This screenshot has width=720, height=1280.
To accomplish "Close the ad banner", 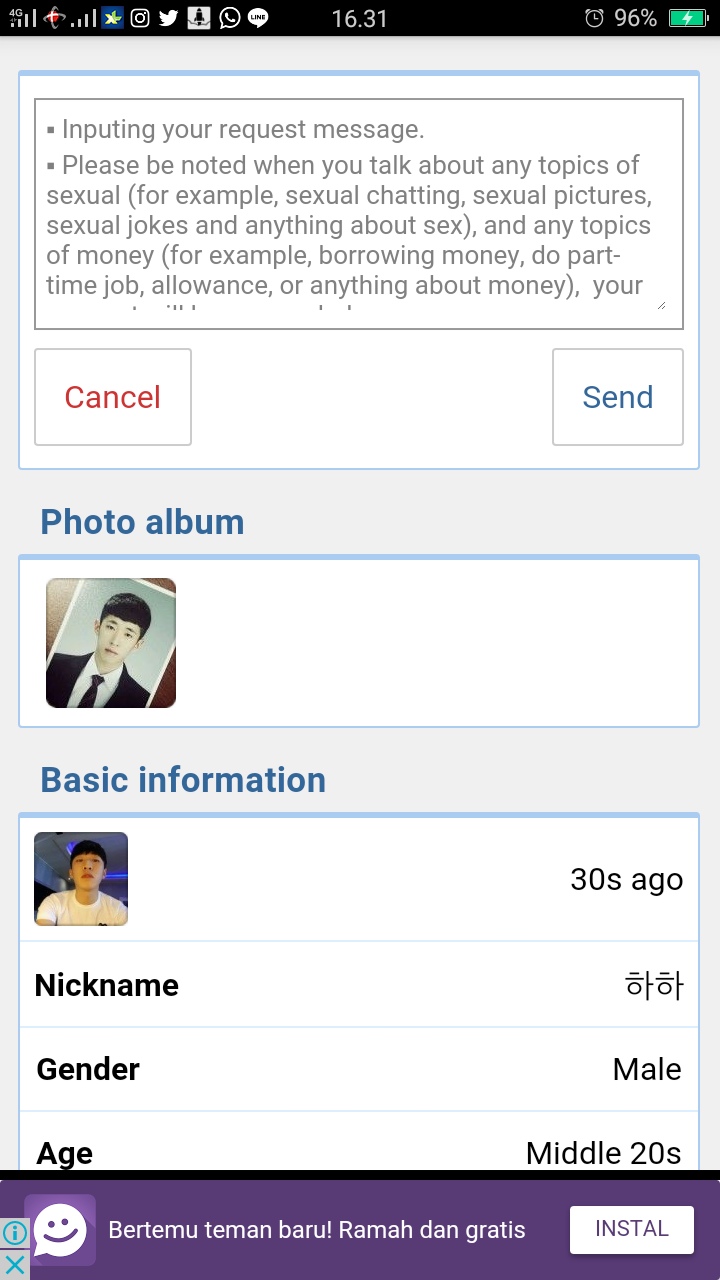I will pos(14,1265).
